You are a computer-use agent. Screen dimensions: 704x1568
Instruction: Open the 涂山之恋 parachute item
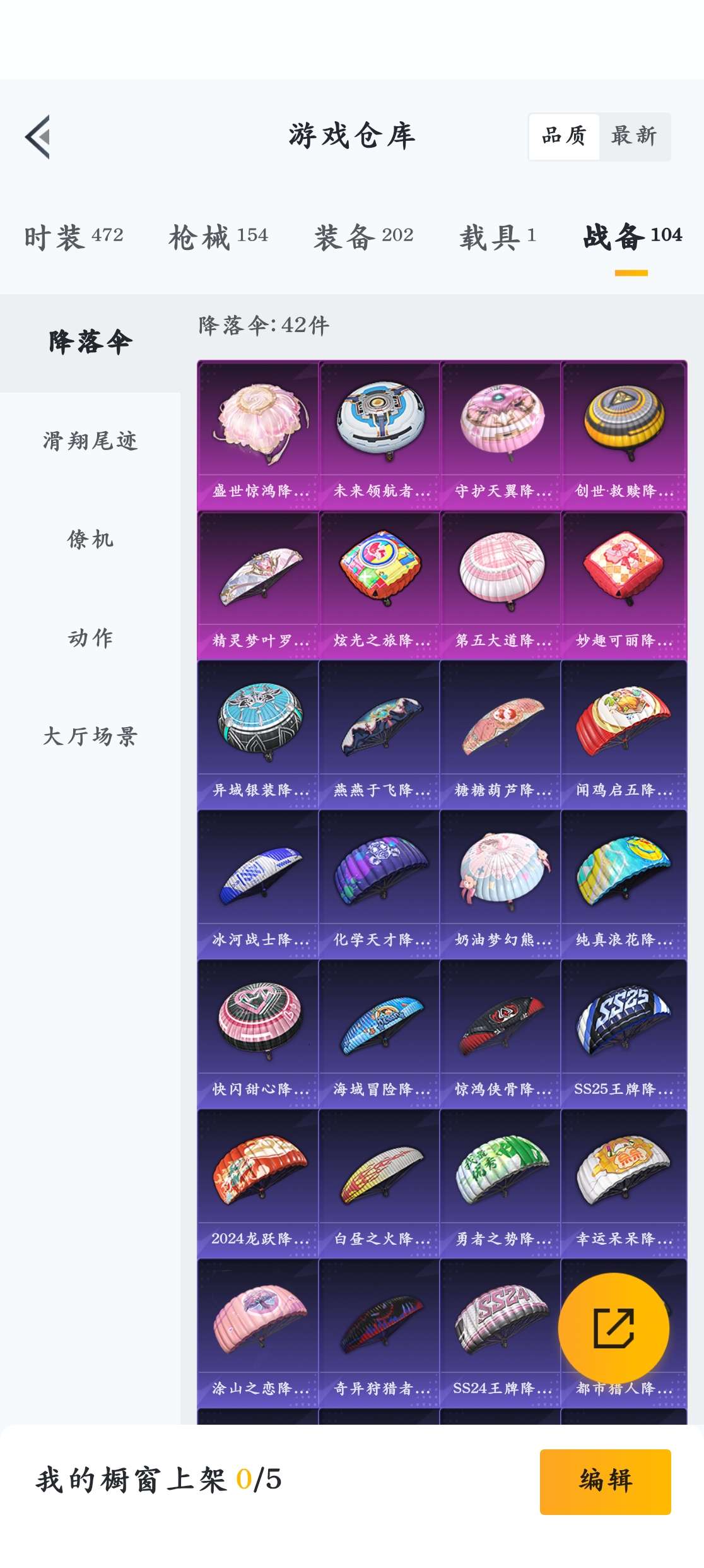tap(258, 1334)
